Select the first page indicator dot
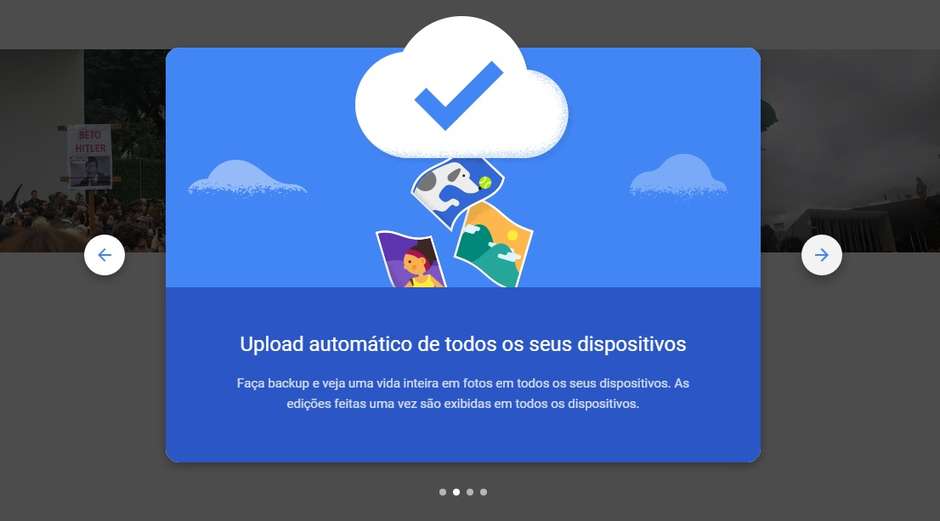 click(443, 492)
